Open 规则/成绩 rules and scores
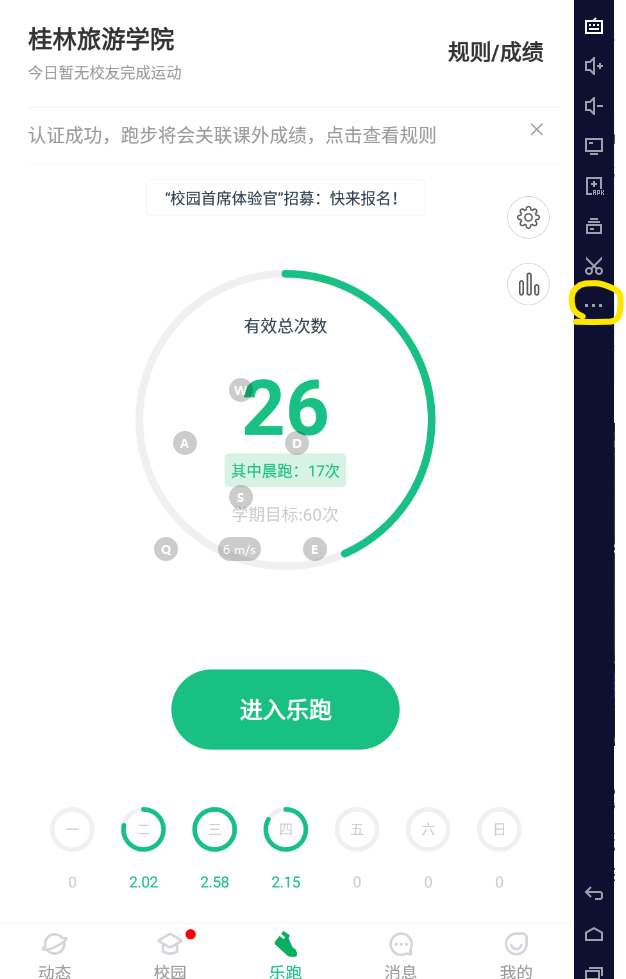This screenshot has height=979, width=626. [x=495, y=53]
